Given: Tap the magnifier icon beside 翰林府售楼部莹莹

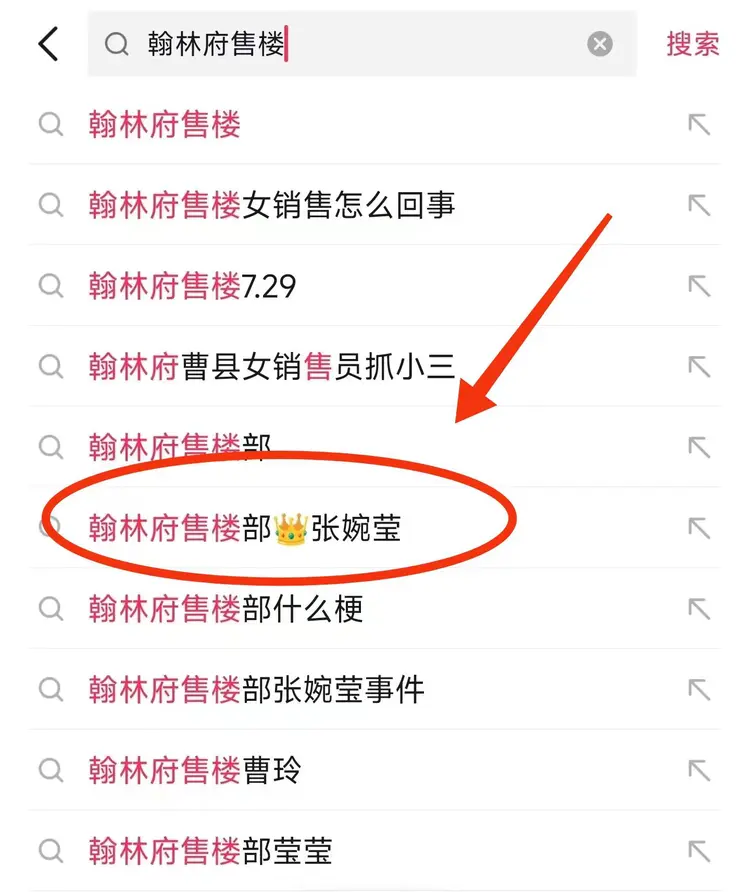Looking at the screenshot, I should (49, 851).
